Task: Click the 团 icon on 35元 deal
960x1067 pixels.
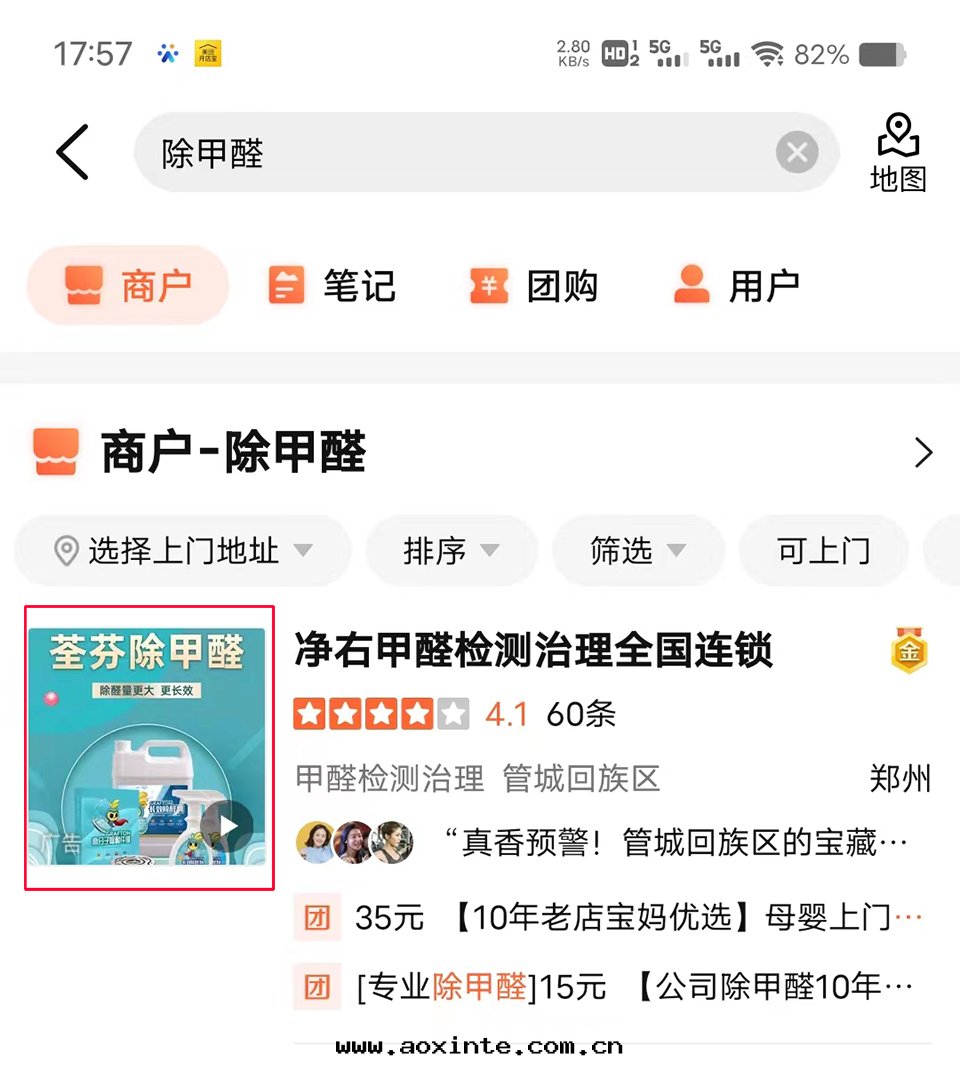Action: pyautogui.click(x=317, y=917)
